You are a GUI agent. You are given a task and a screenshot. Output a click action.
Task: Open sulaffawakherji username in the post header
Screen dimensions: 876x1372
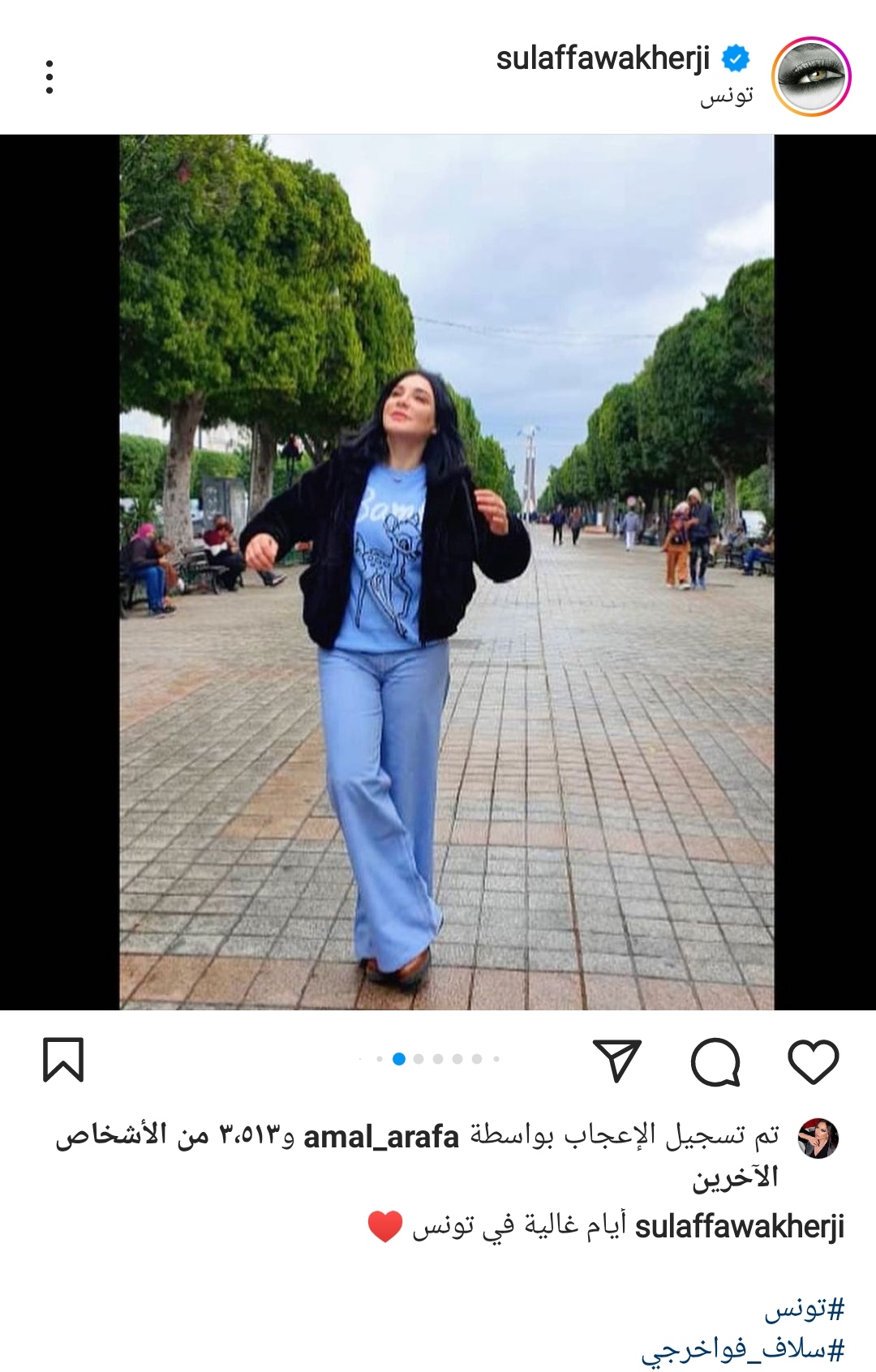603,58
